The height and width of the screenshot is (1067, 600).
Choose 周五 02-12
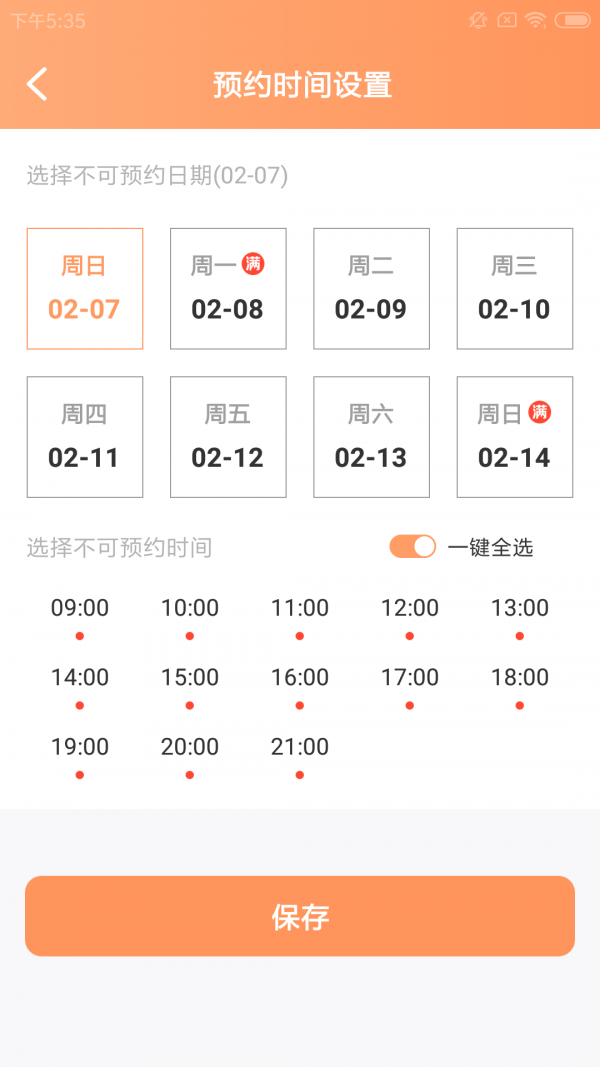tap(228, 437)
